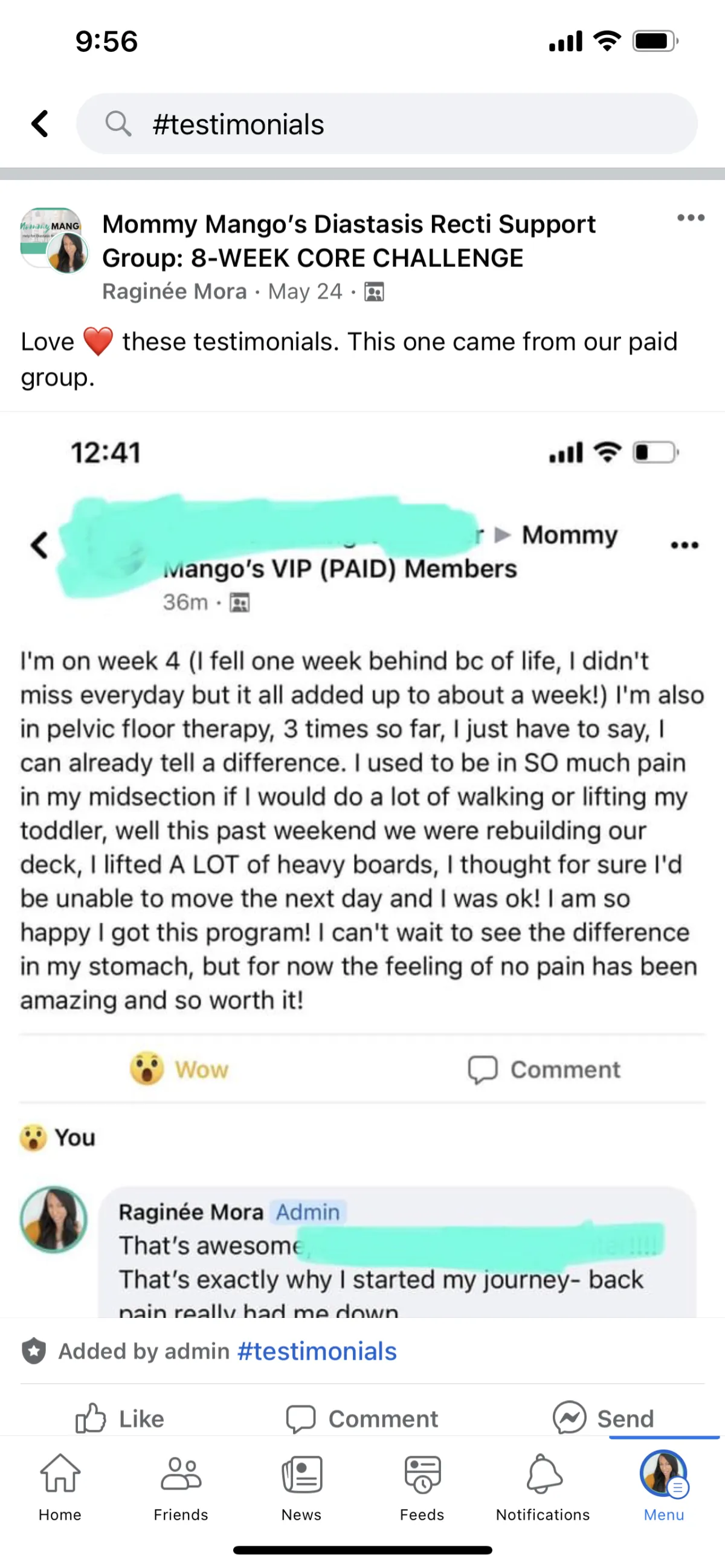
Task: Send the post via Messenger
Action: coord(603,1418)
